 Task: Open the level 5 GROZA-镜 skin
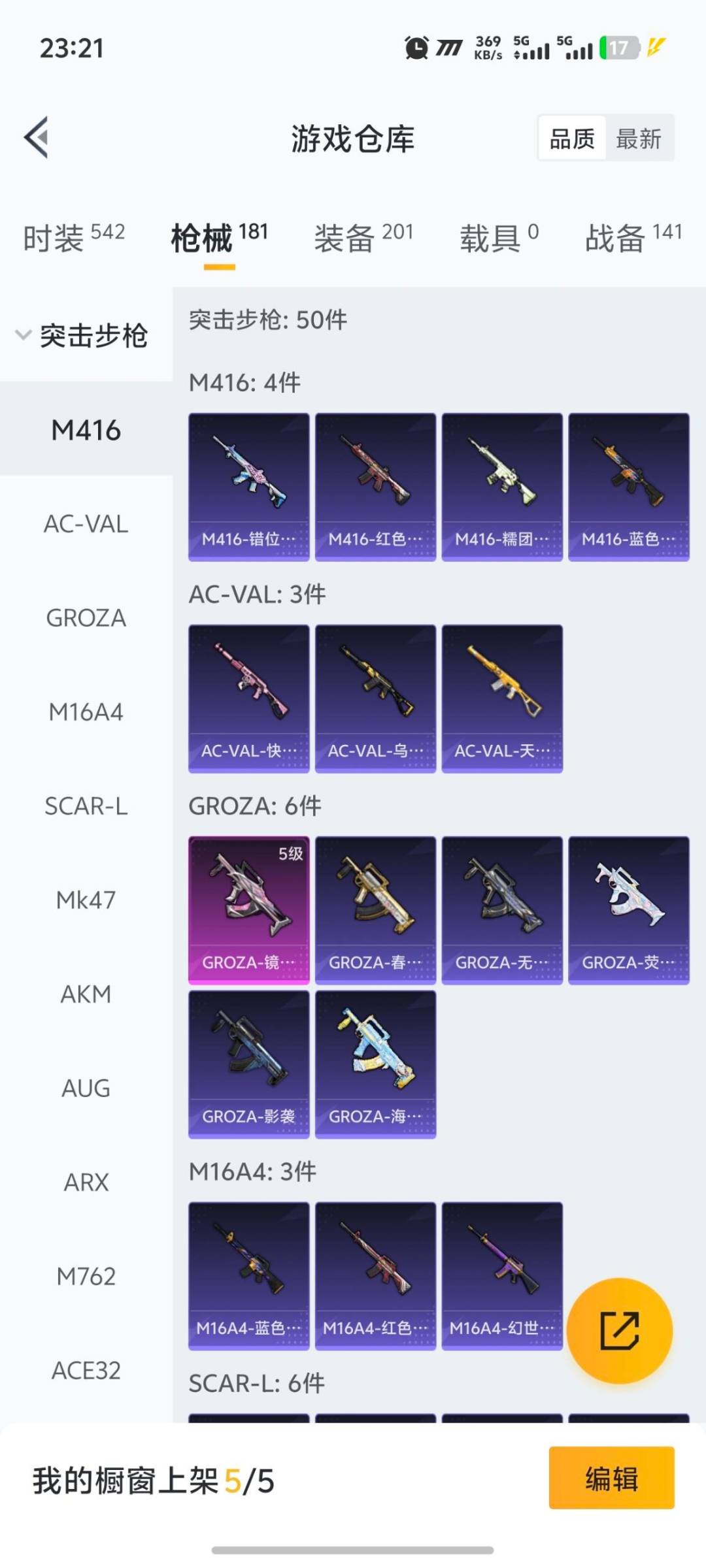click(248, 910)
